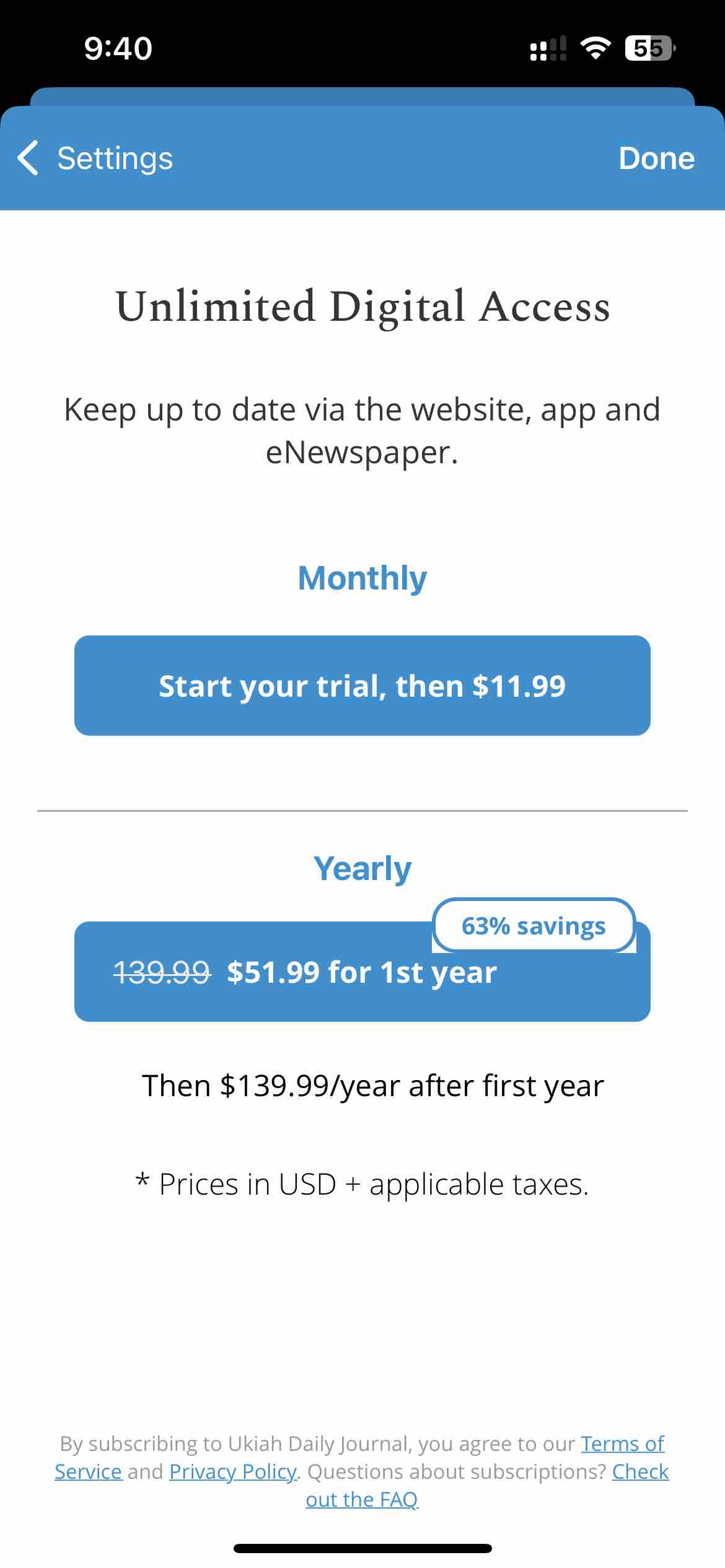This screenshot has width=725, height=1568.
Task: Tap Done to close the subscription screen
Action: tap(656, 159)
